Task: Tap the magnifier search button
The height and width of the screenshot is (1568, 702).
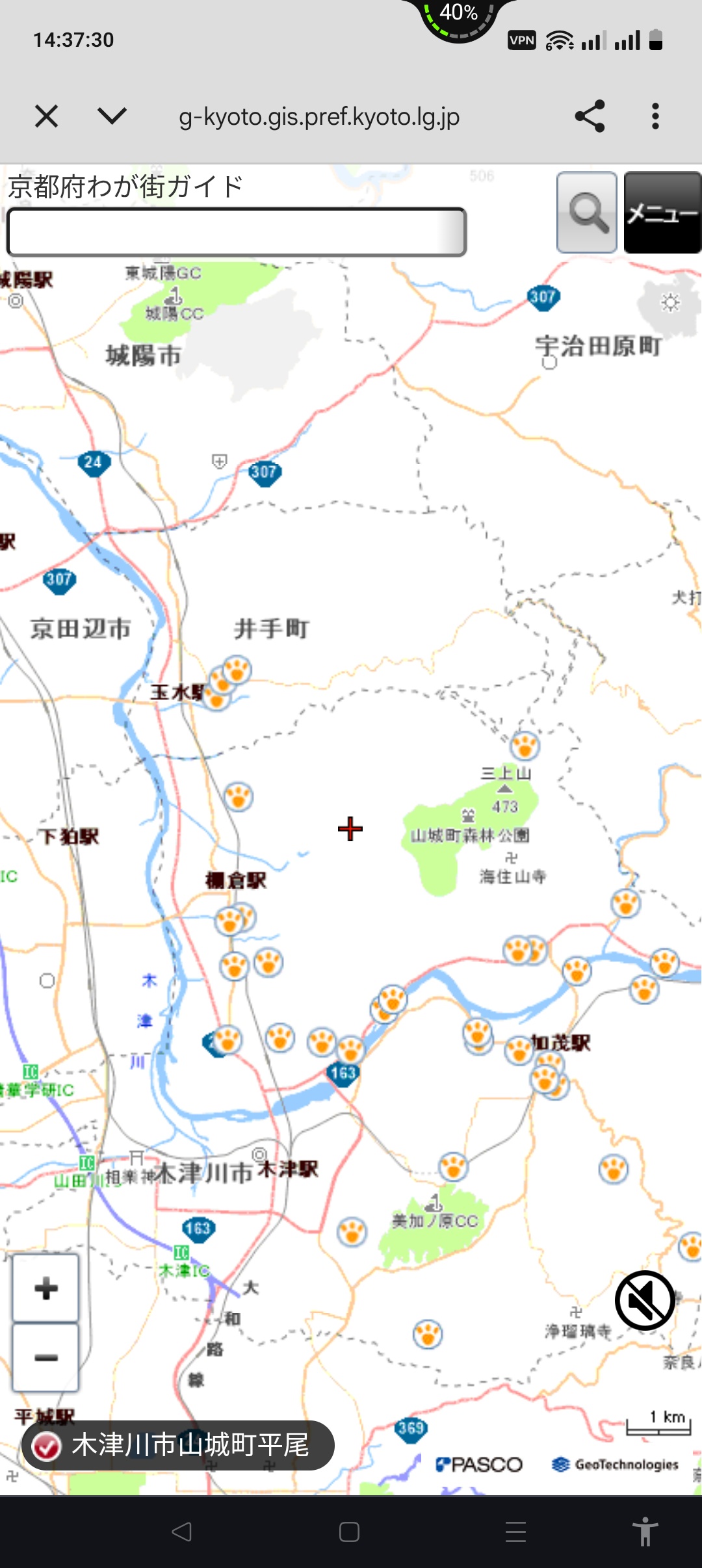Action: 586,213
